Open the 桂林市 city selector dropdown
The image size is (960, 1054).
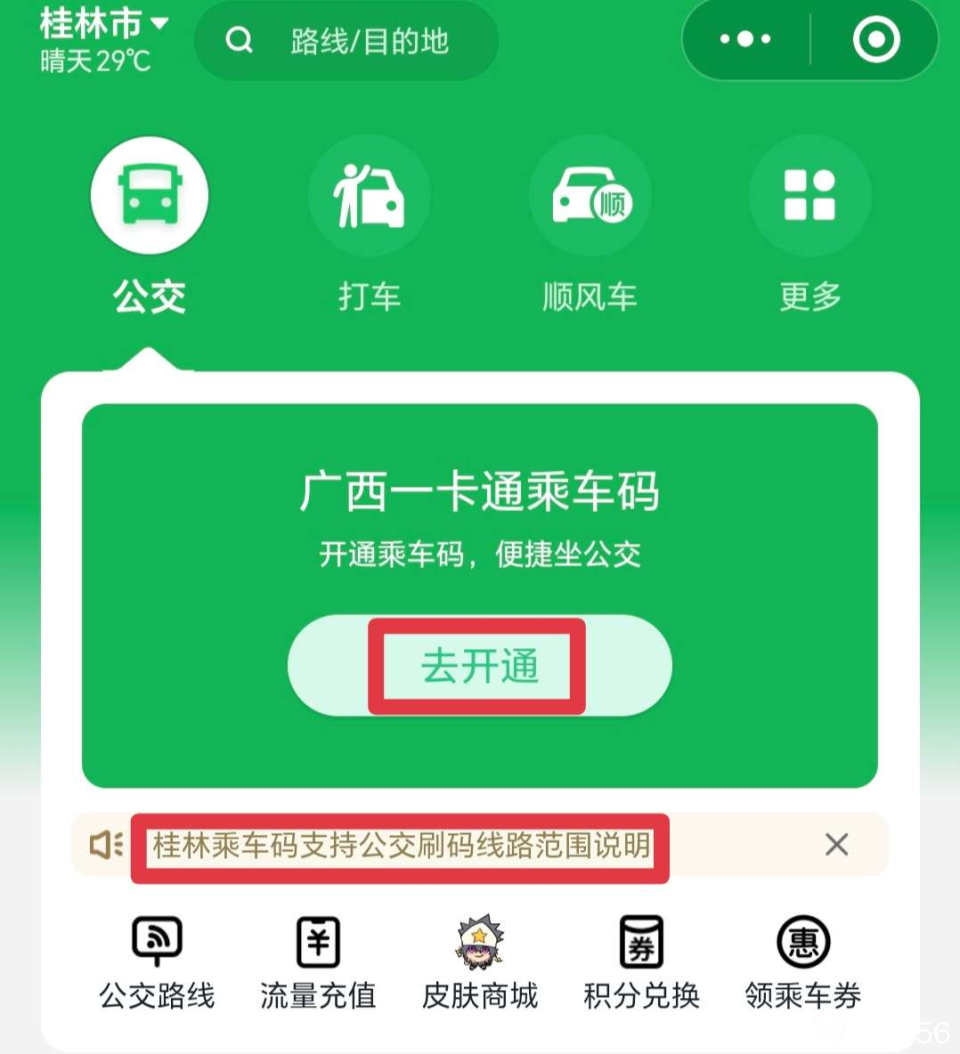pos(104,23)
